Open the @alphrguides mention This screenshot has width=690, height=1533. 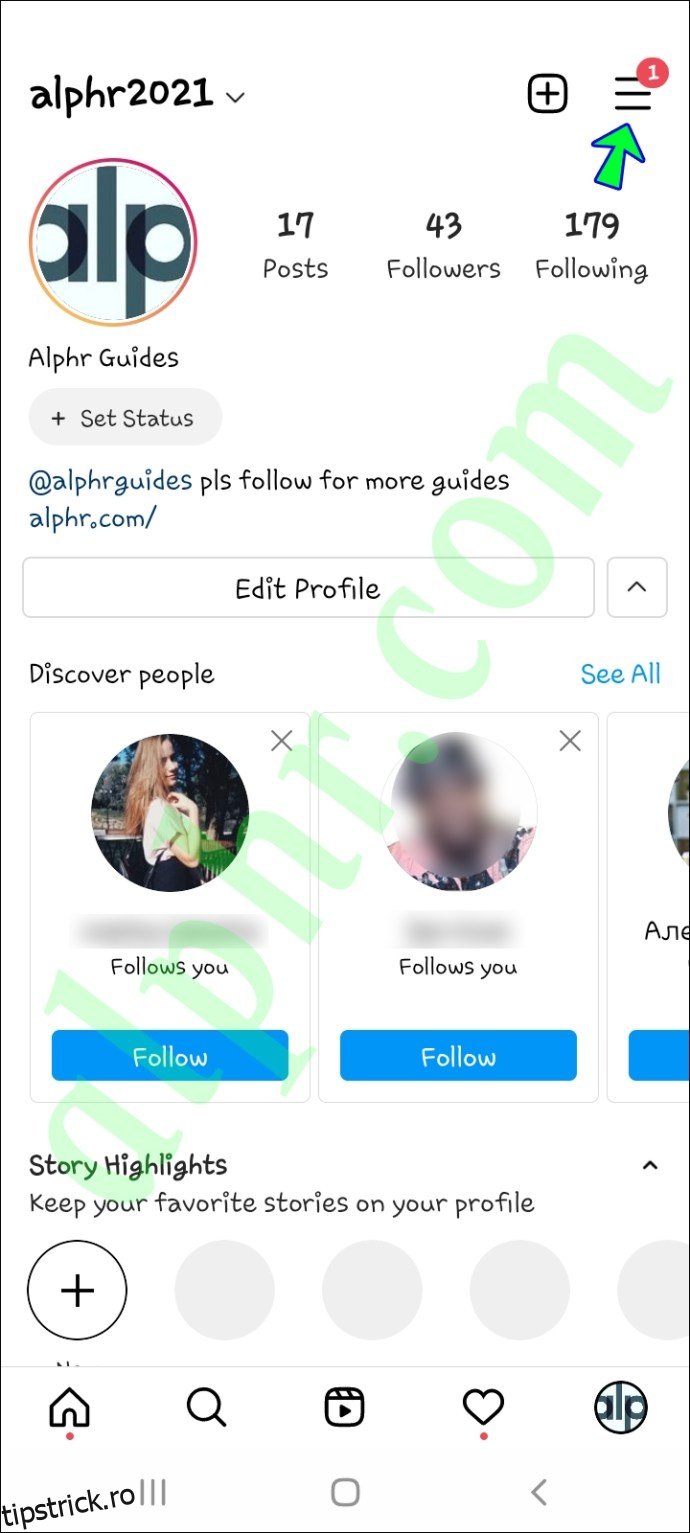click(x=110, y=481)
